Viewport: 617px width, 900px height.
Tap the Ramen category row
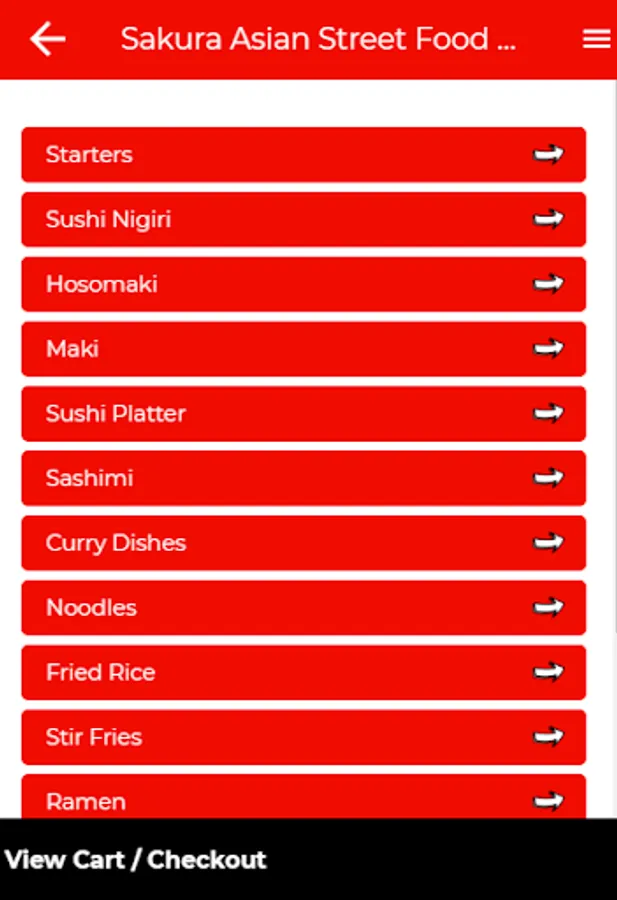point(303,799)
